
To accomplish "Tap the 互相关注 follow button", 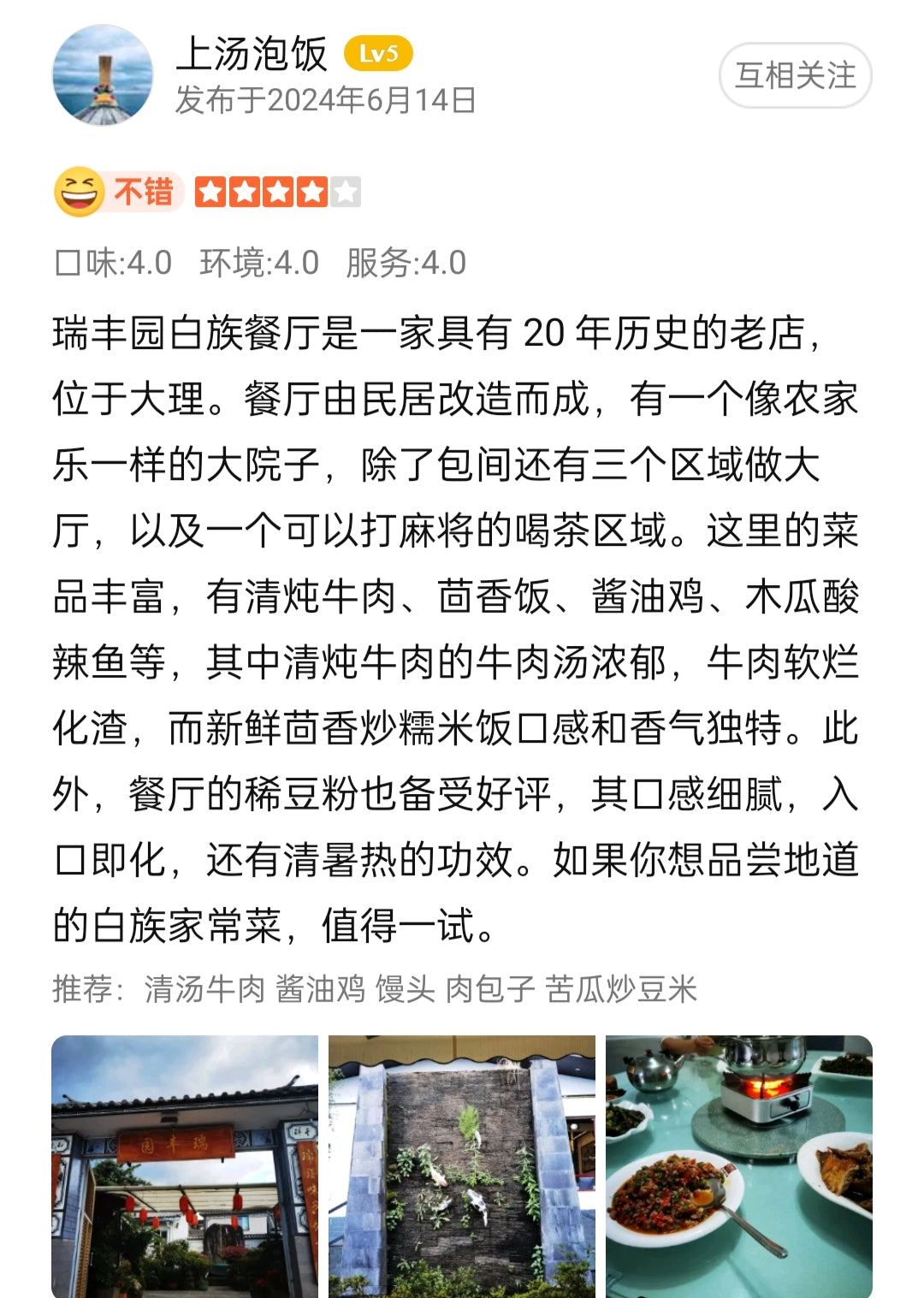I will click(795, 75).
